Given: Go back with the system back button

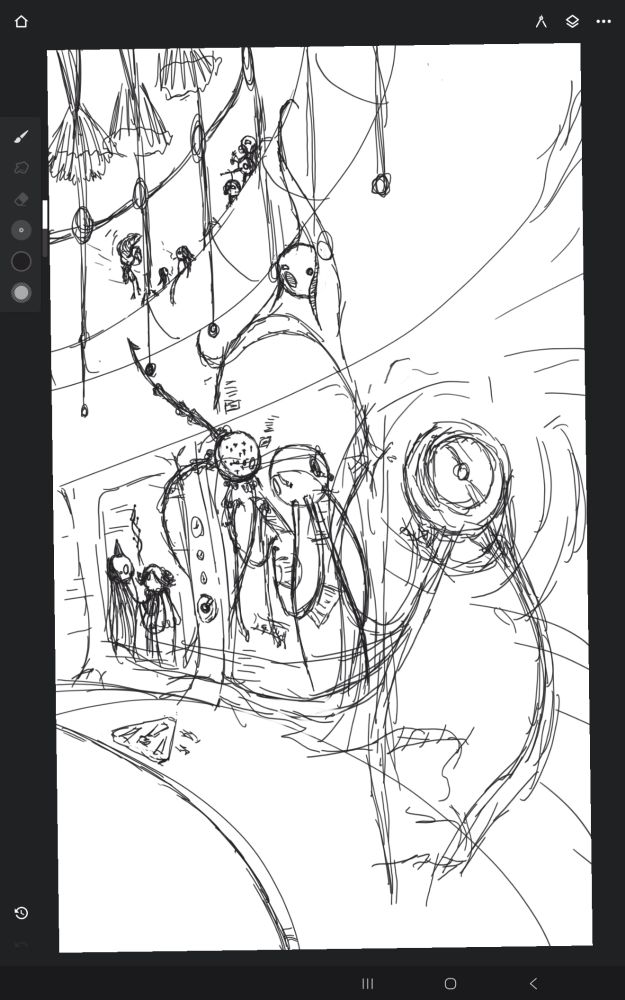Looking at the screenshot, I should pos(533,983).
